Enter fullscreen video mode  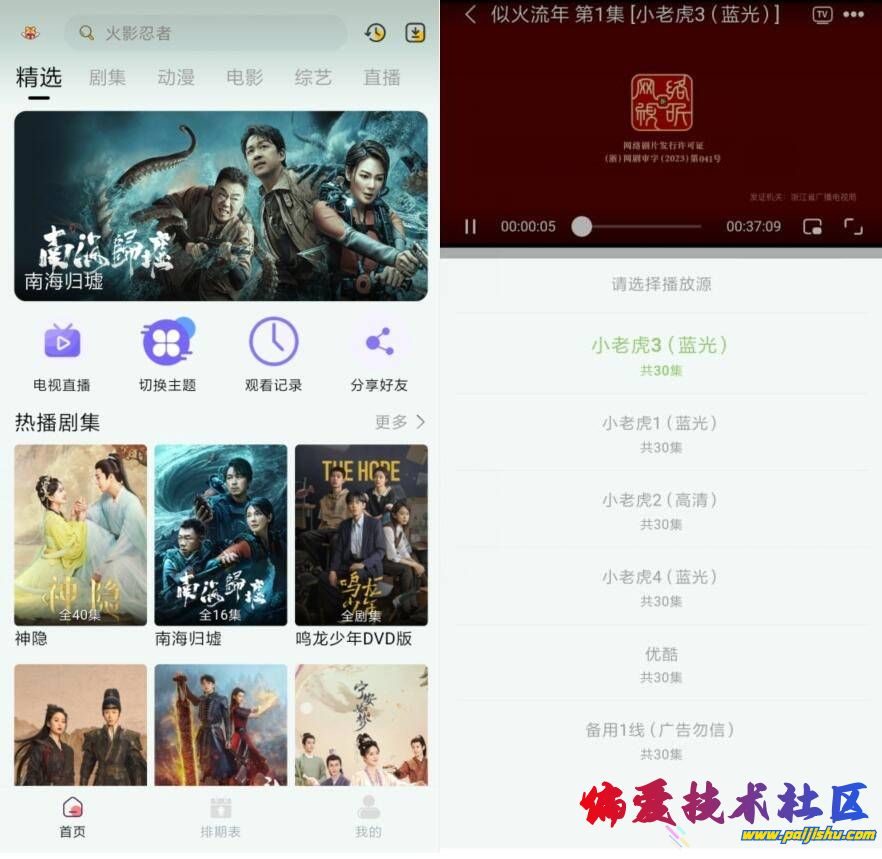coord(852,227)
